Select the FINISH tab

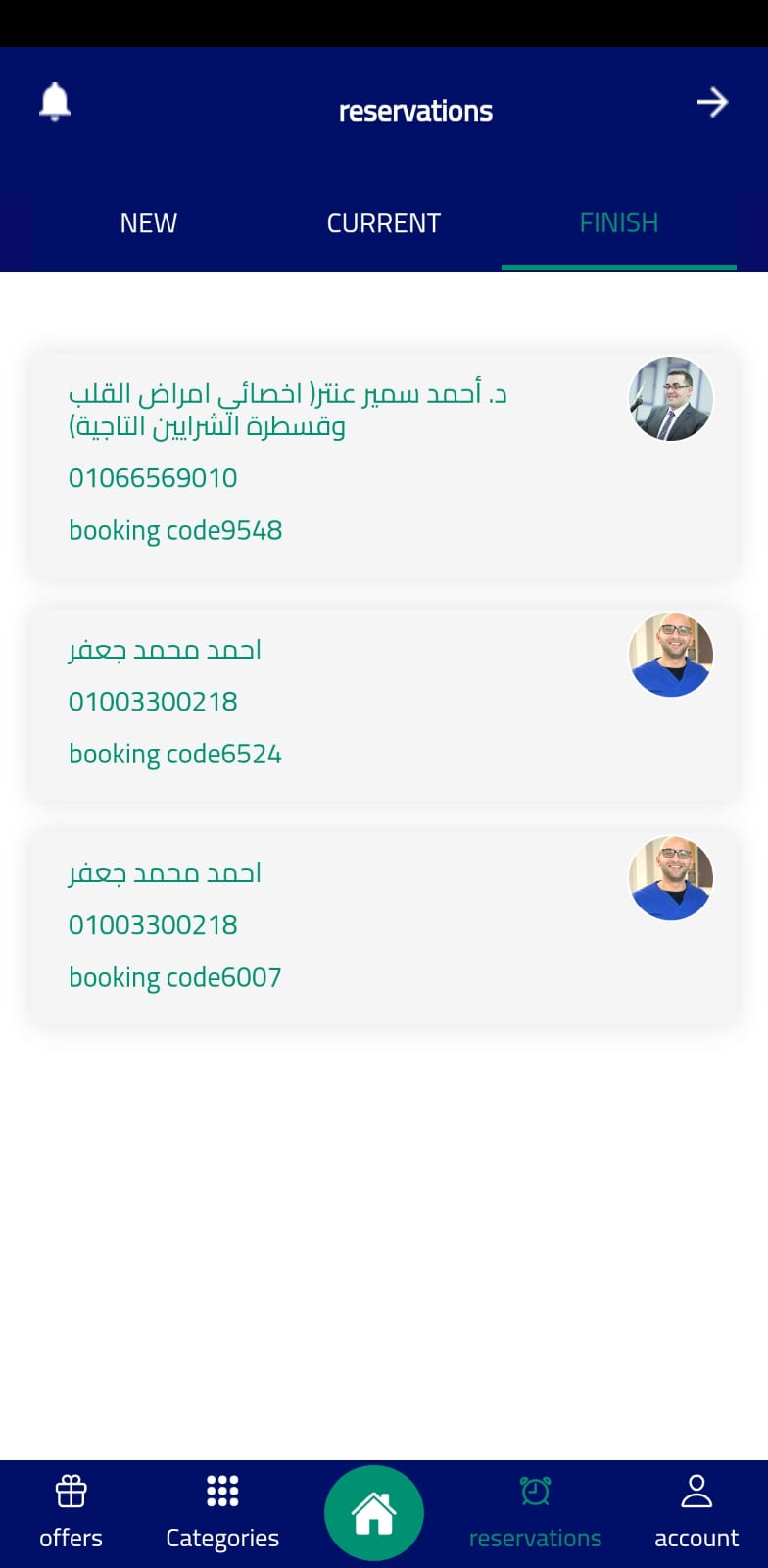pos(618,223)
